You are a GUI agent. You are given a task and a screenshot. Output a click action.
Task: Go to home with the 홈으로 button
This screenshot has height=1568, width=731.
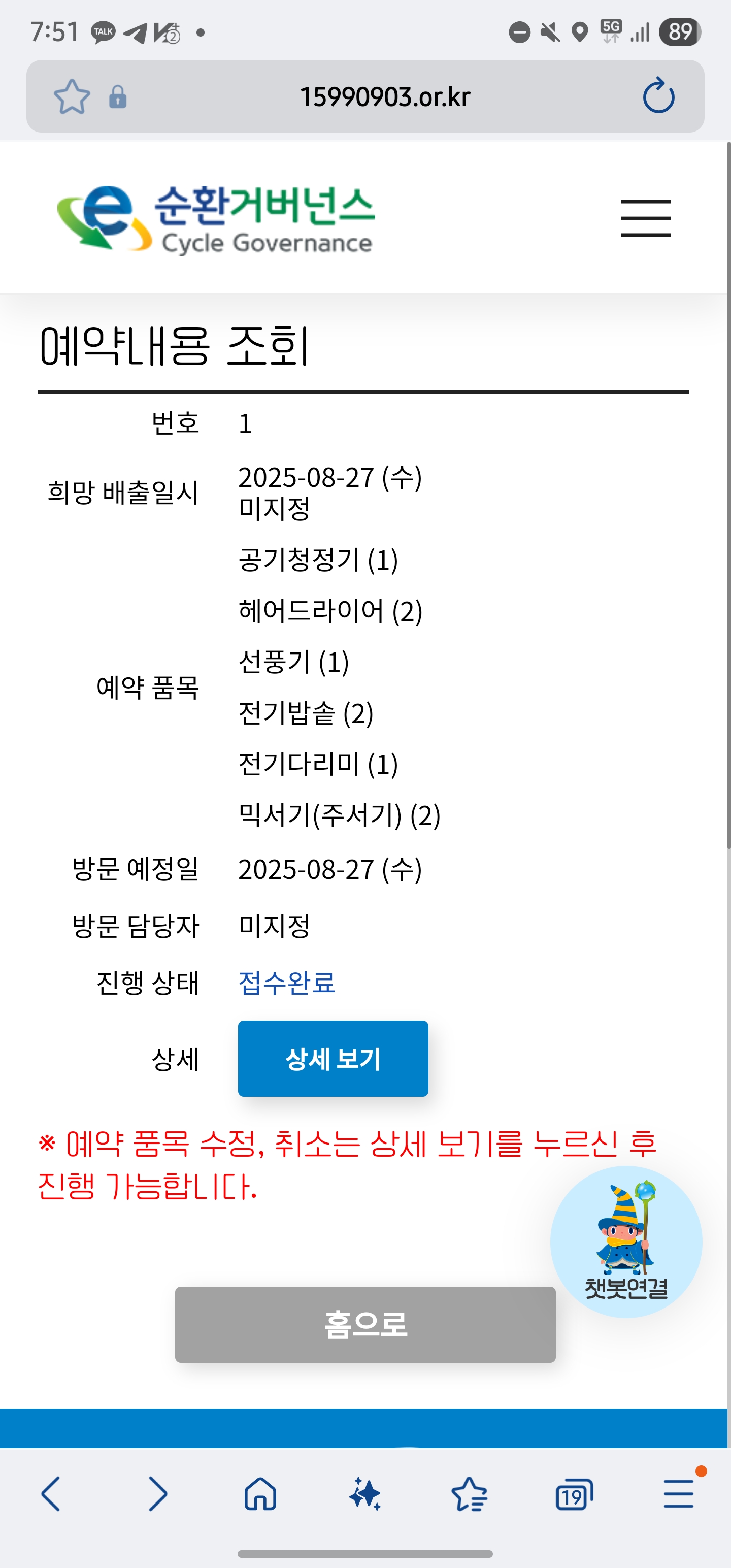(365, 1324)
